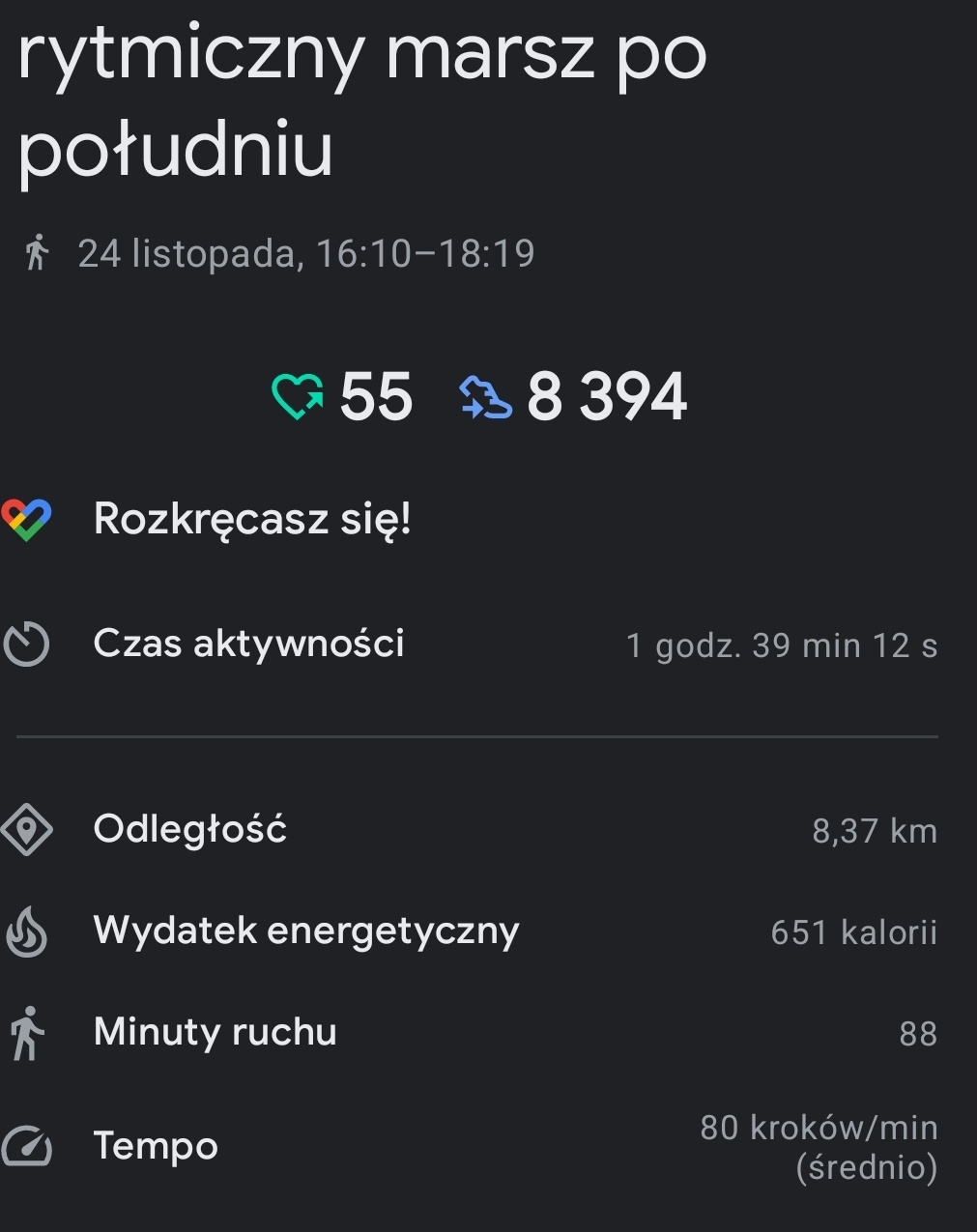Tap the Czas aktywności duration value
Image resolution: width=977 pixels, height=1232 pixels.
coord(783,645)
